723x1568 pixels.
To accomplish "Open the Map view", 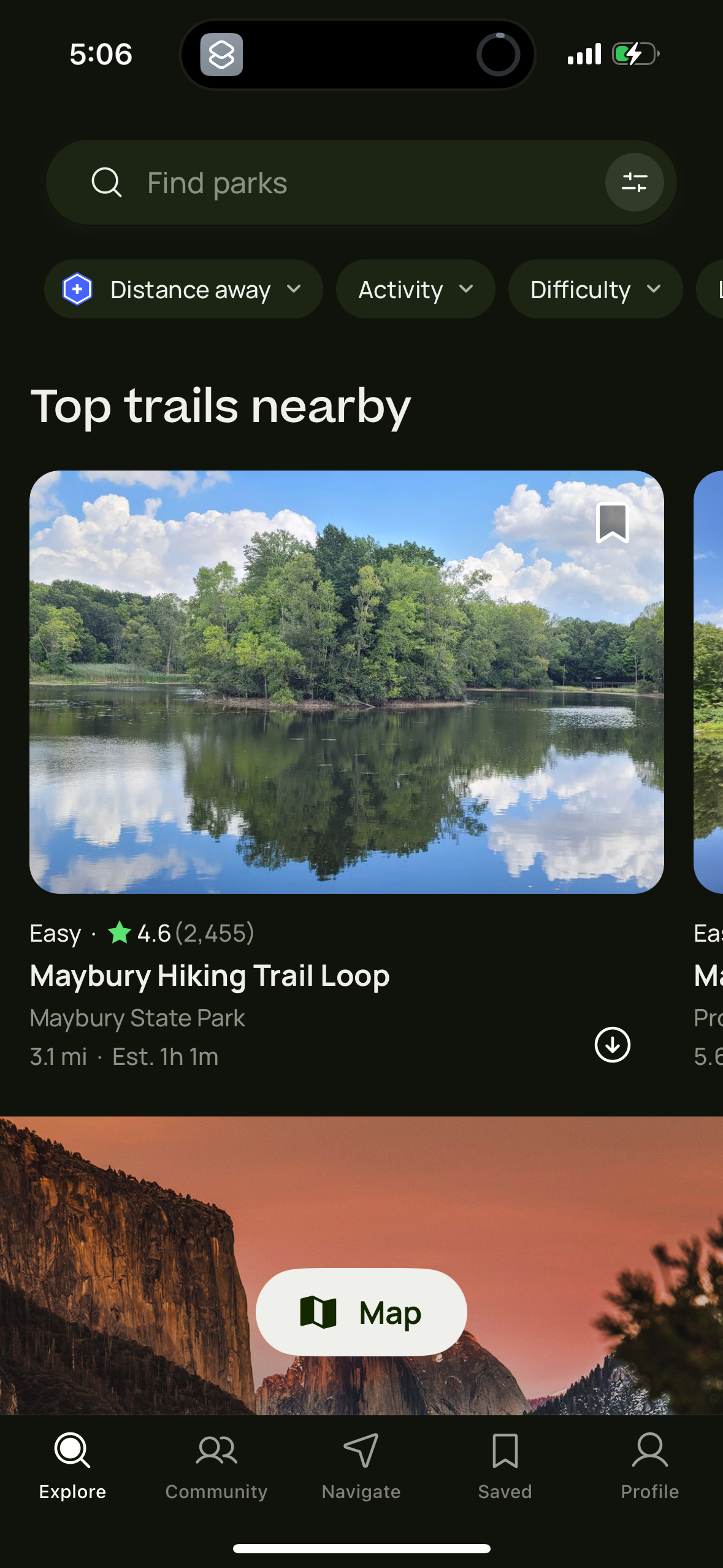I will [361, 1312].
